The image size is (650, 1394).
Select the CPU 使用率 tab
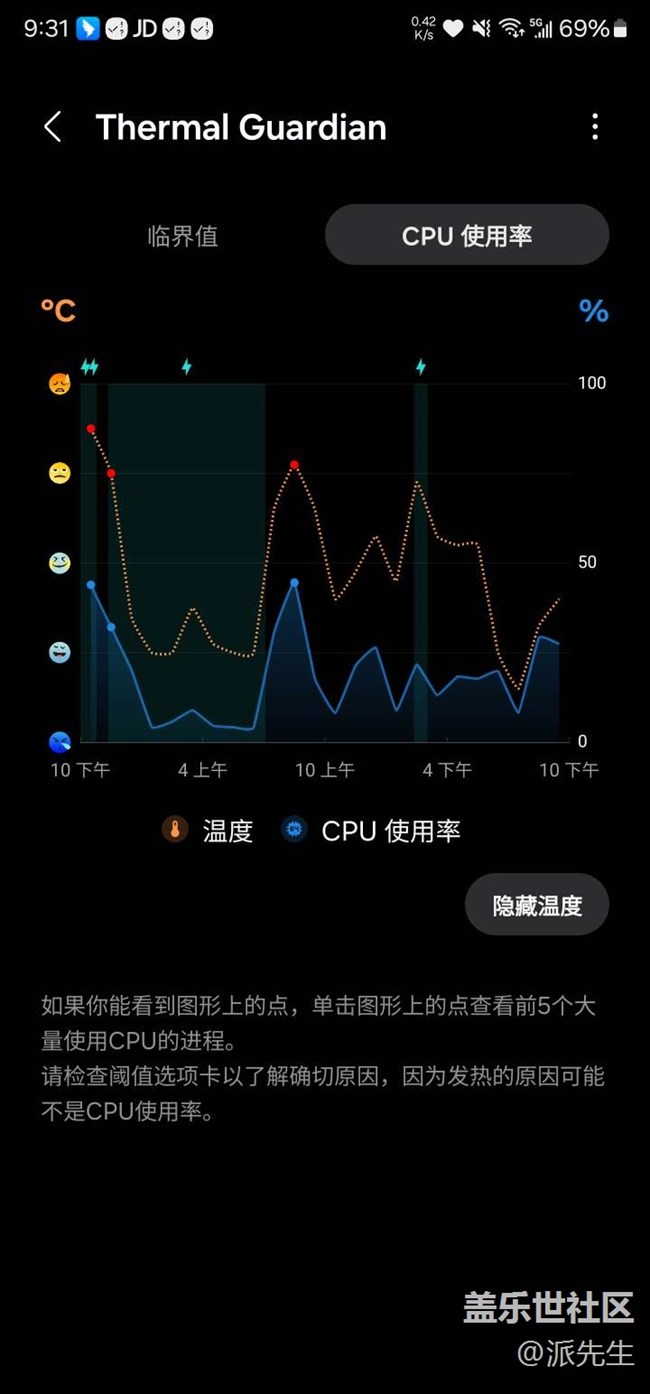[467, 236]
